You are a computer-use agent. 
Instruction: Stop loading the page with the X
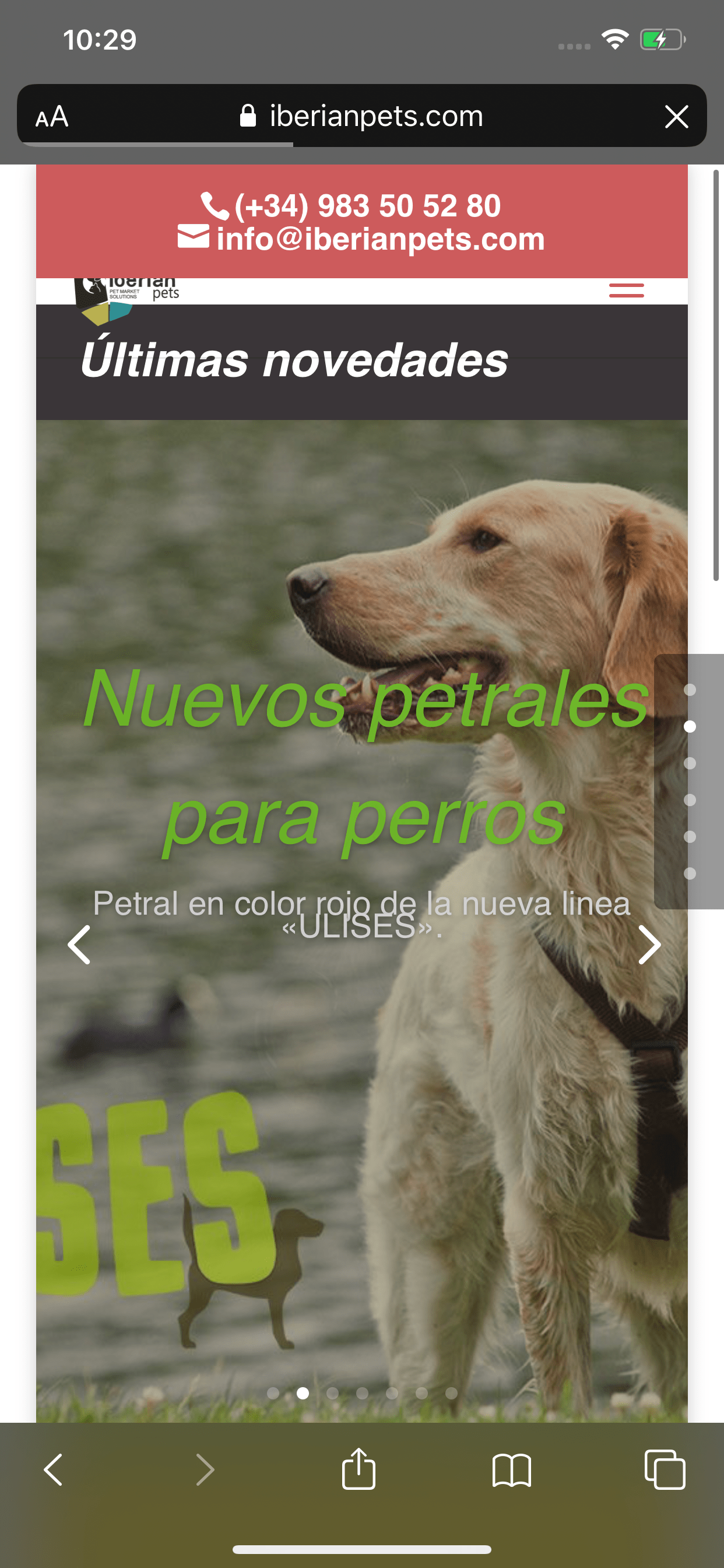coord(677,116)
